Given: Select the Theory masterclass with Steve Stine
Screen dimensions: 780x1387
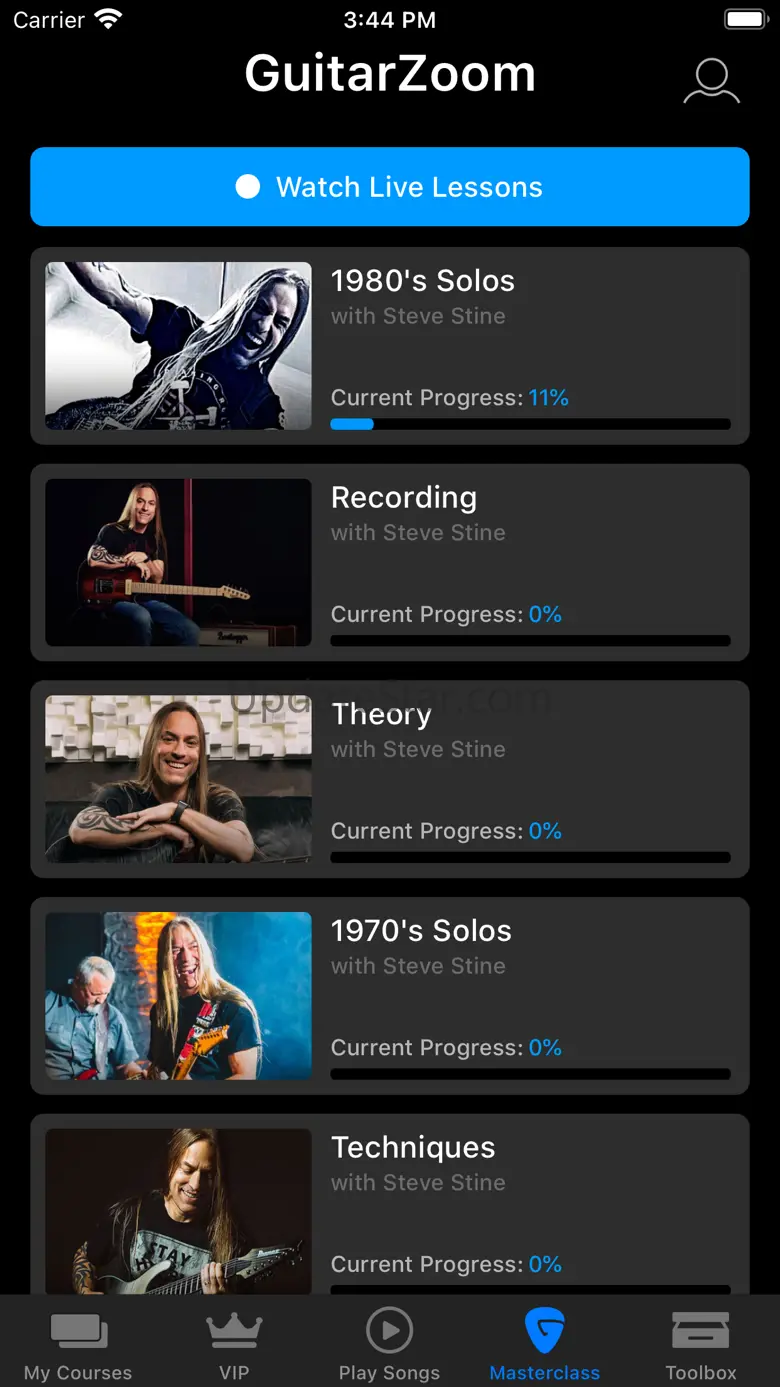Looking at the screenshot, I should [390, 779].
